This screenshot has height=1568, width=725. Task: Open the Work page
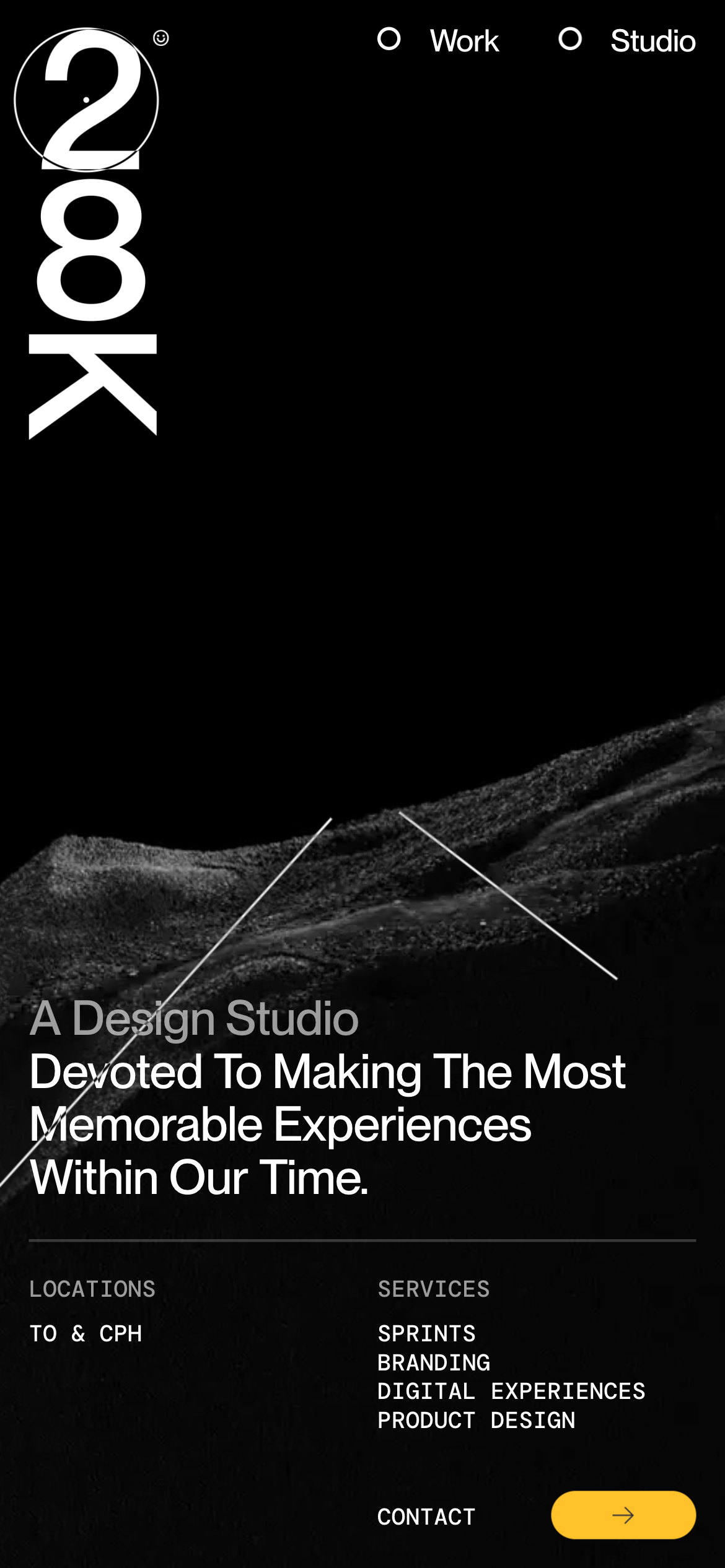(464, 41)
